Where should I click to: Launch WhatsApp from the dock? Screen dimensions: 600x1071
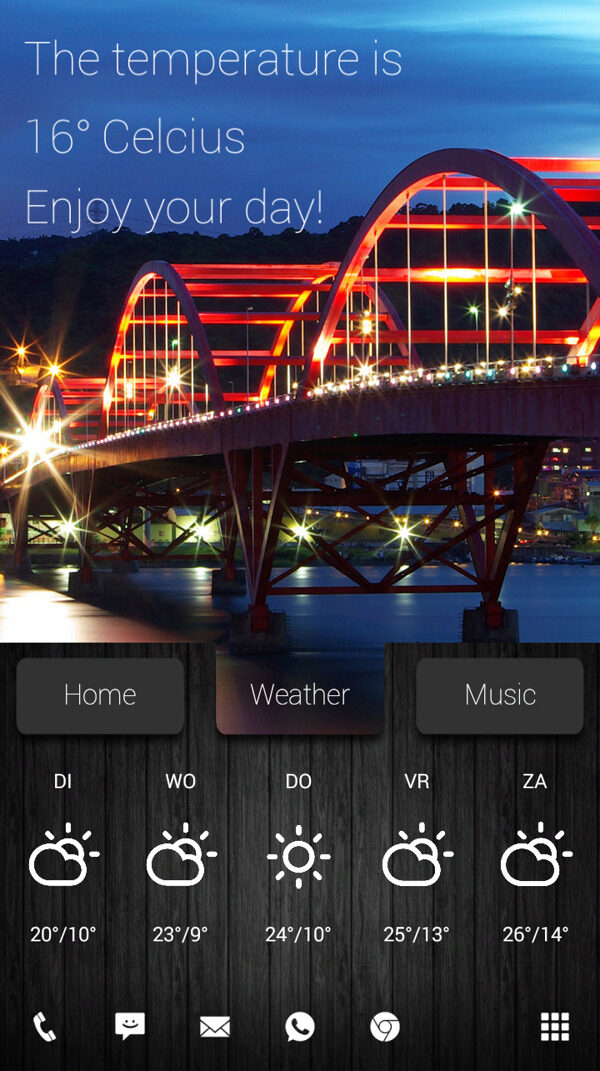[x=299, y=1026]
